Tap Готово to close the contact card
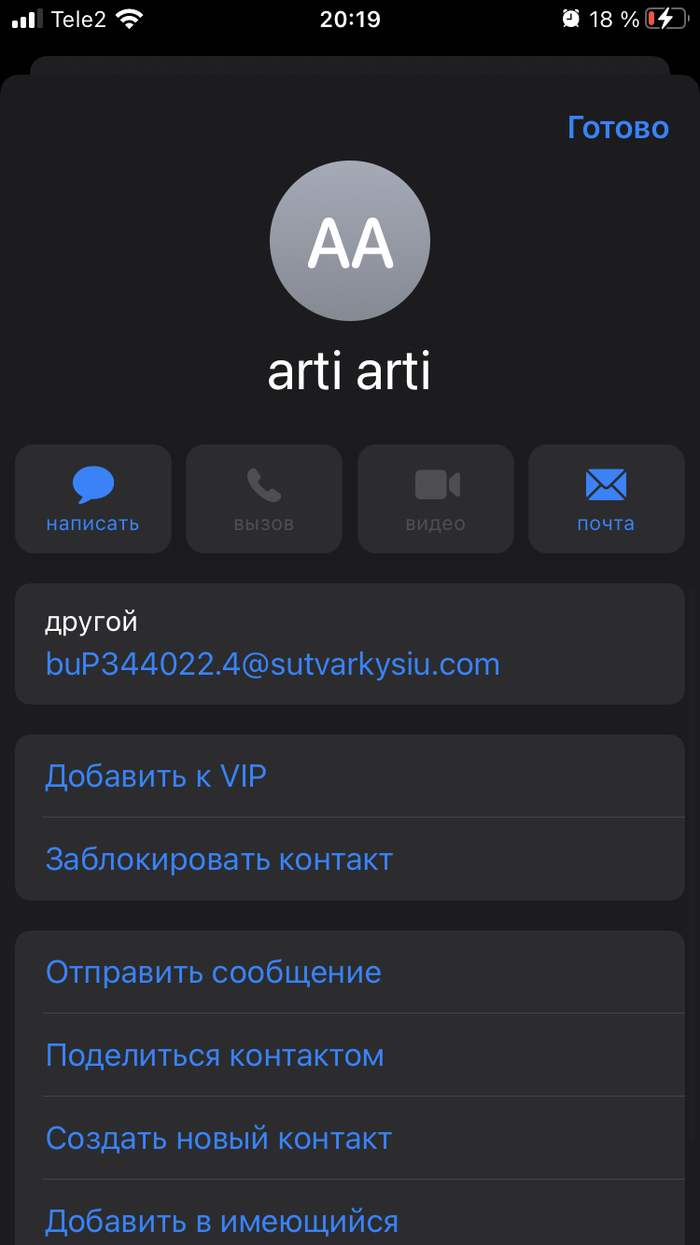Screen dimensions: 700x1245 (617, 127)
